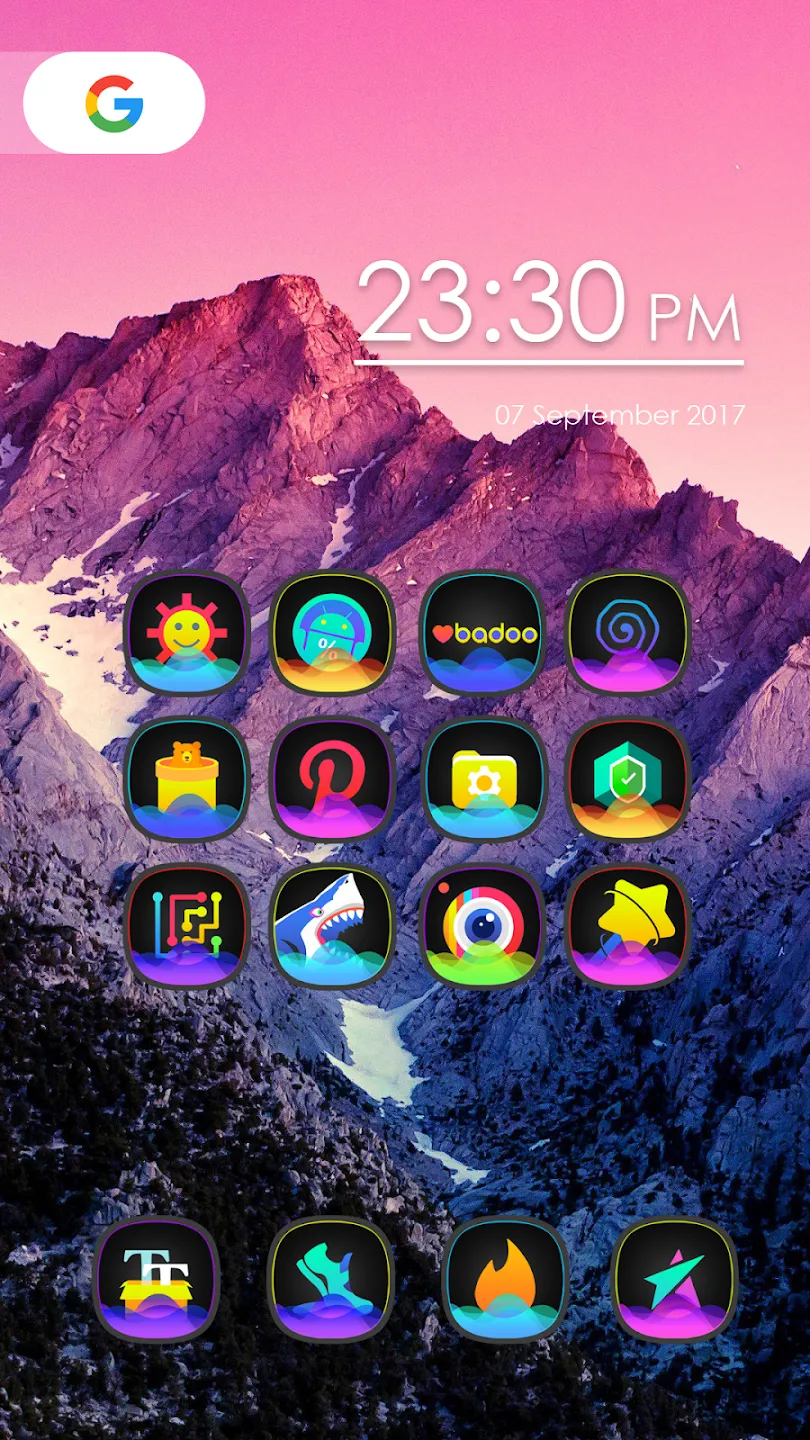Open the TT fonts app in dock
Image resolution: width=810 pixels, height=1440 pixels.
(x=156, y=1279)
